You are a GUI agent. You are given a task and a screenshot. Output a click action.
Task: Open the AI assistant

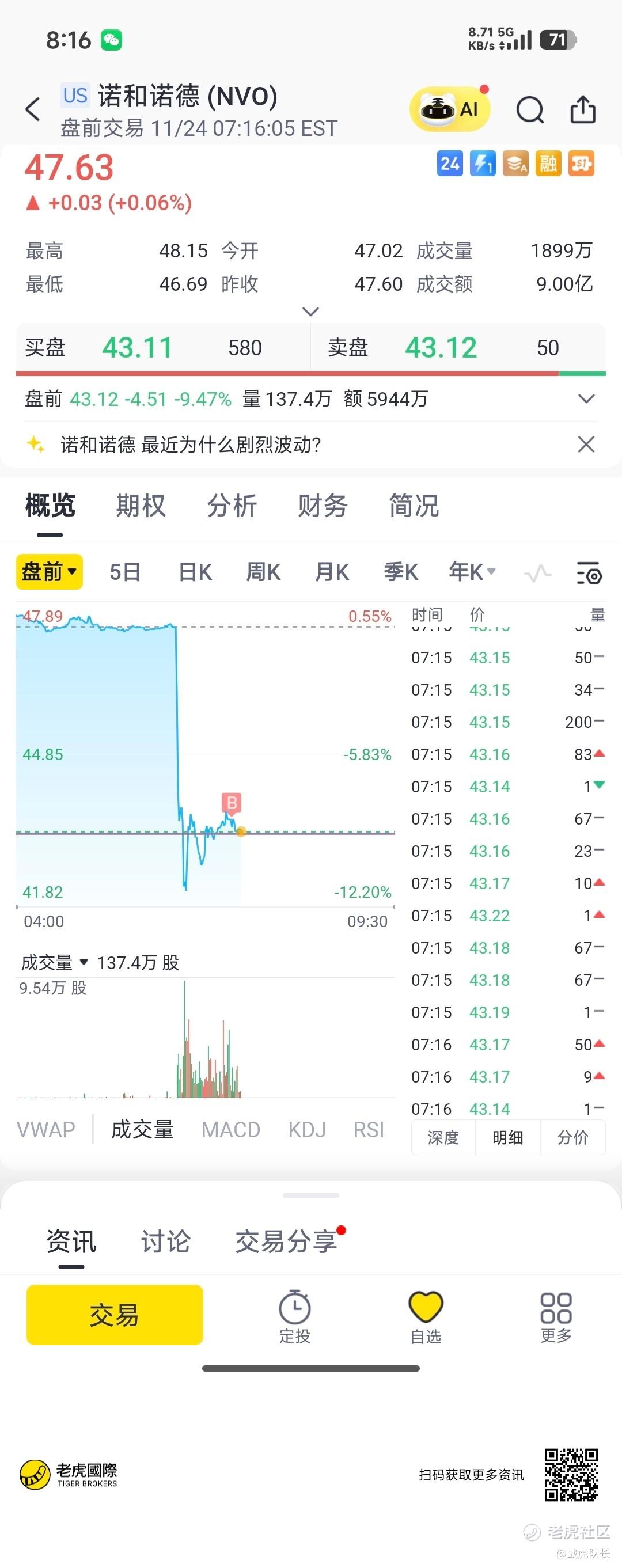(x=450, y=109)
